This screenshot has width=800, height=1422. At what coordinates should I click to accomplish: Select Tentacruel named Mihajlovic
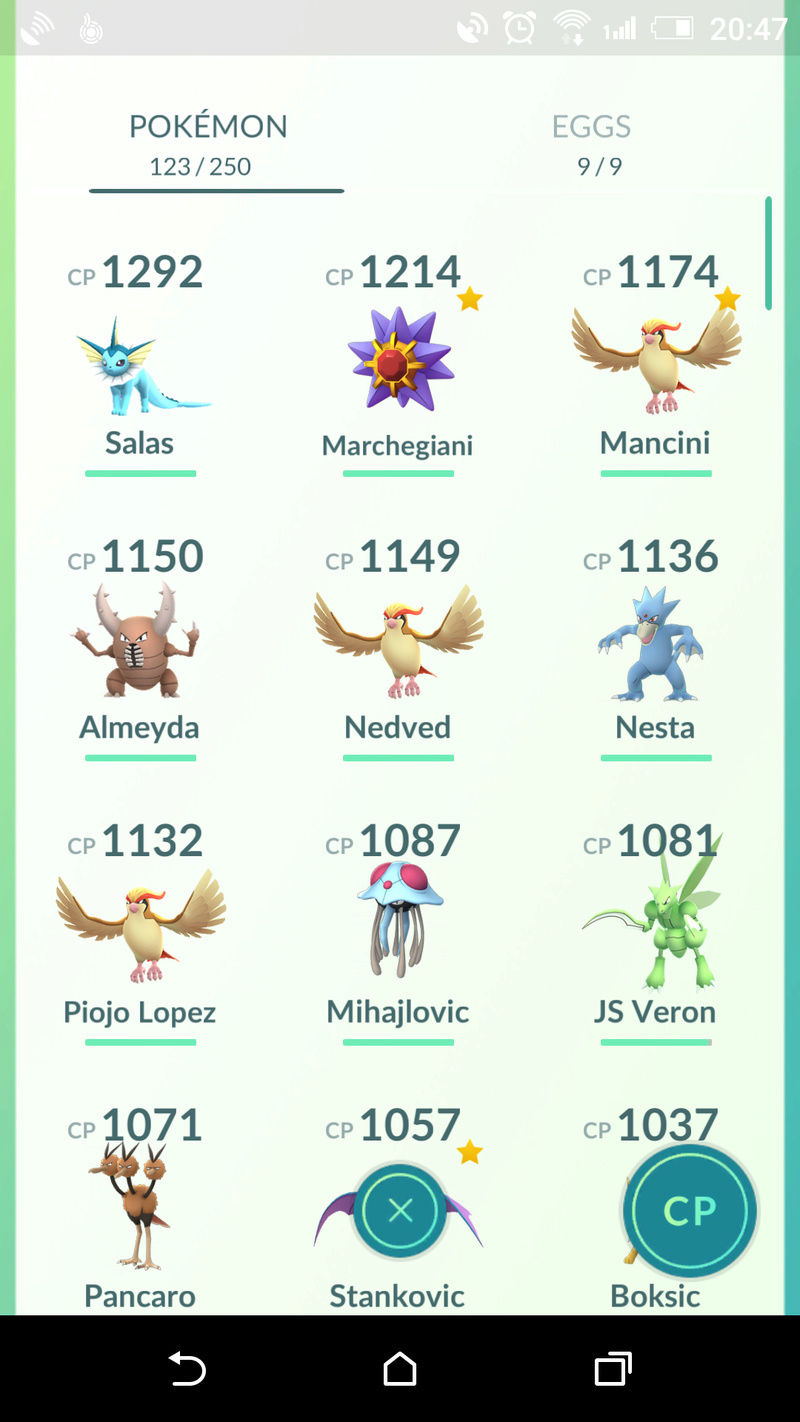(x=398, y=930)
